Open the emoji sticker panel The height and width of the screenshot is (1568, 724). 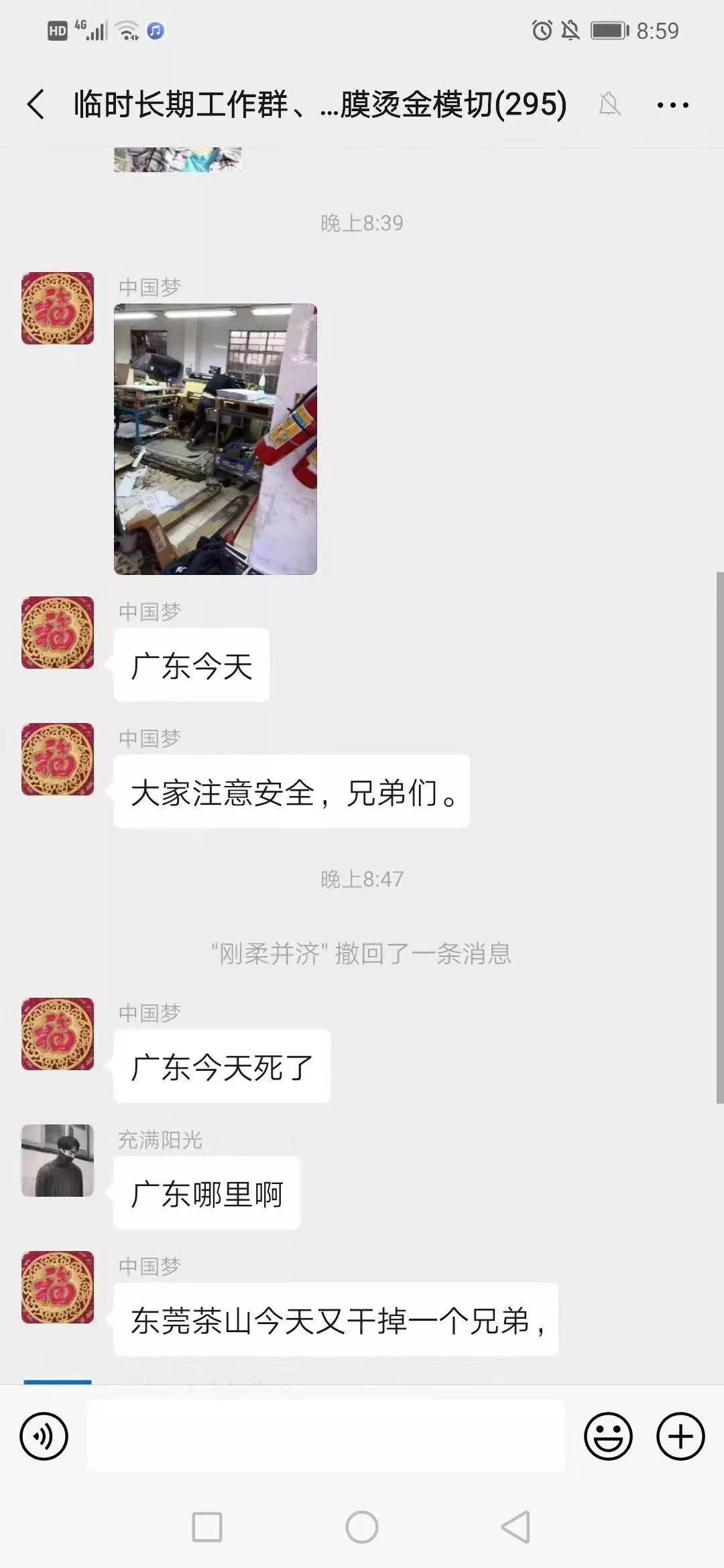coord(608,1436)
